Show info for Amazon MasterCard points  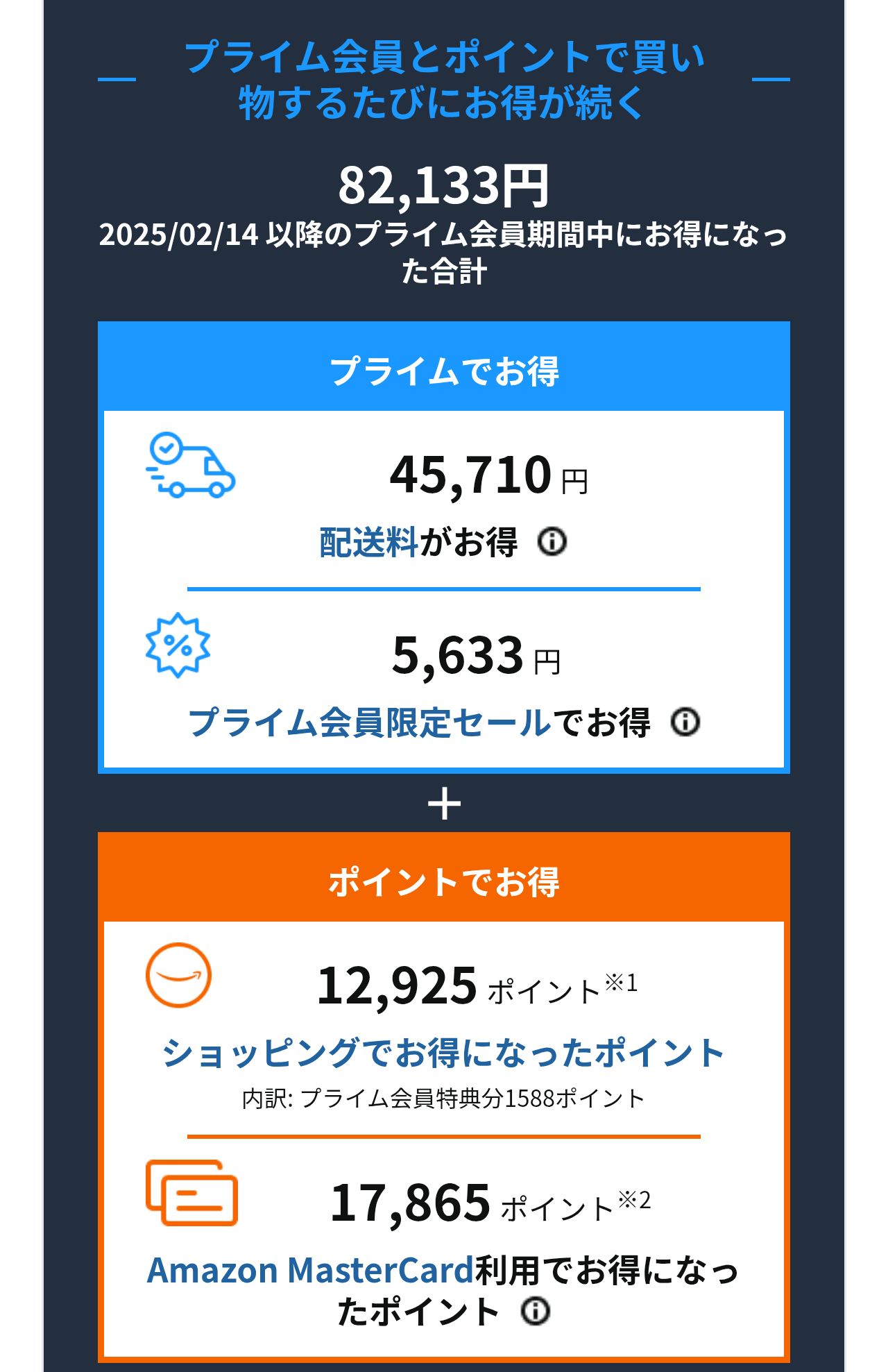pos(536,1312)
